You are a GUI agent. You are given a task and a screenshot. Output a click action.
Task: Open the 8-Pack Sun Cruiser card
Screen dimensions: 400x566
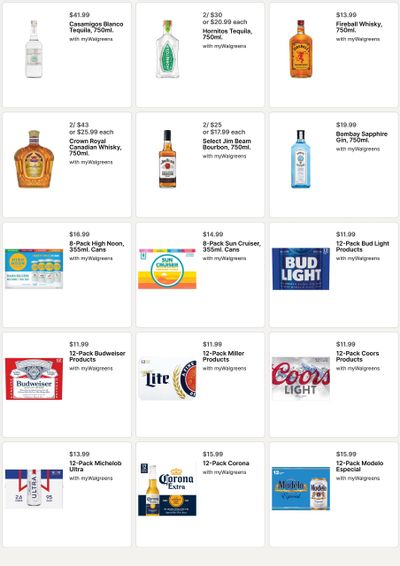pyautogui.click(x=200, y=275)
